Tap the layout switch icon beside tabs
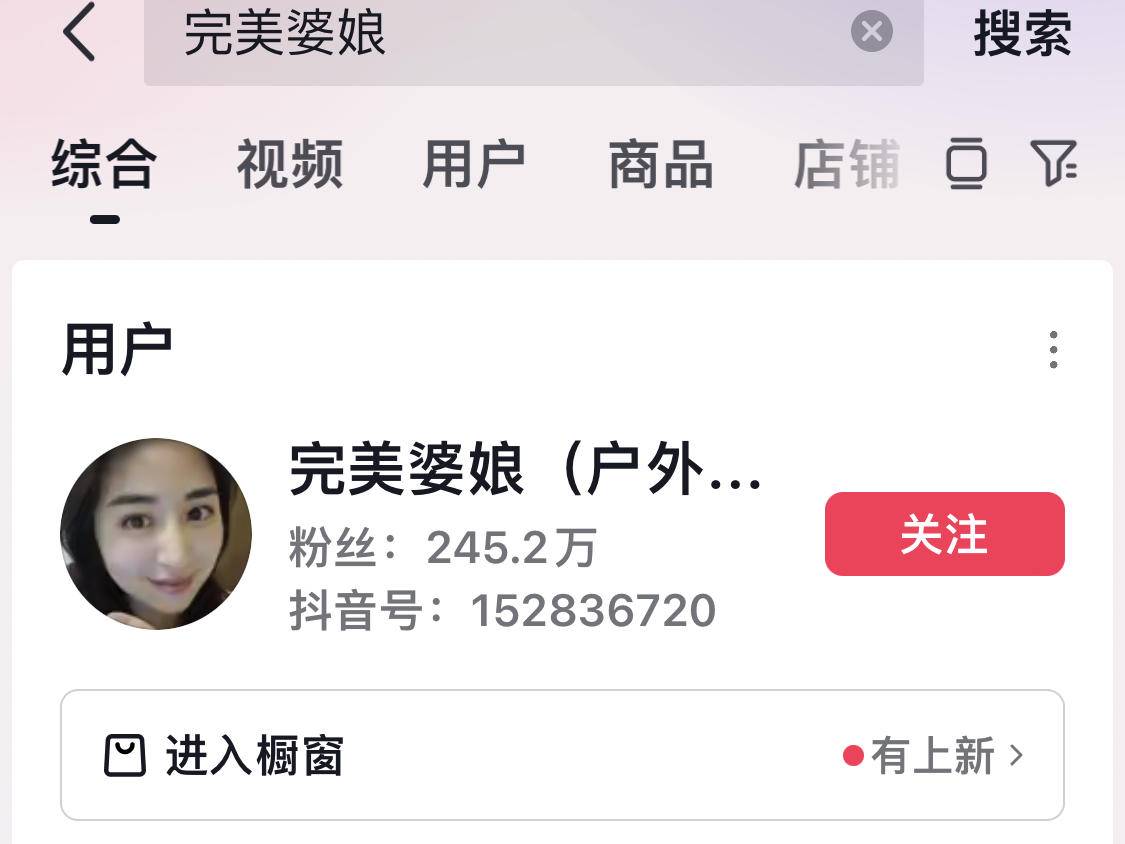The image size is (1125, 844). pos(966,165)
